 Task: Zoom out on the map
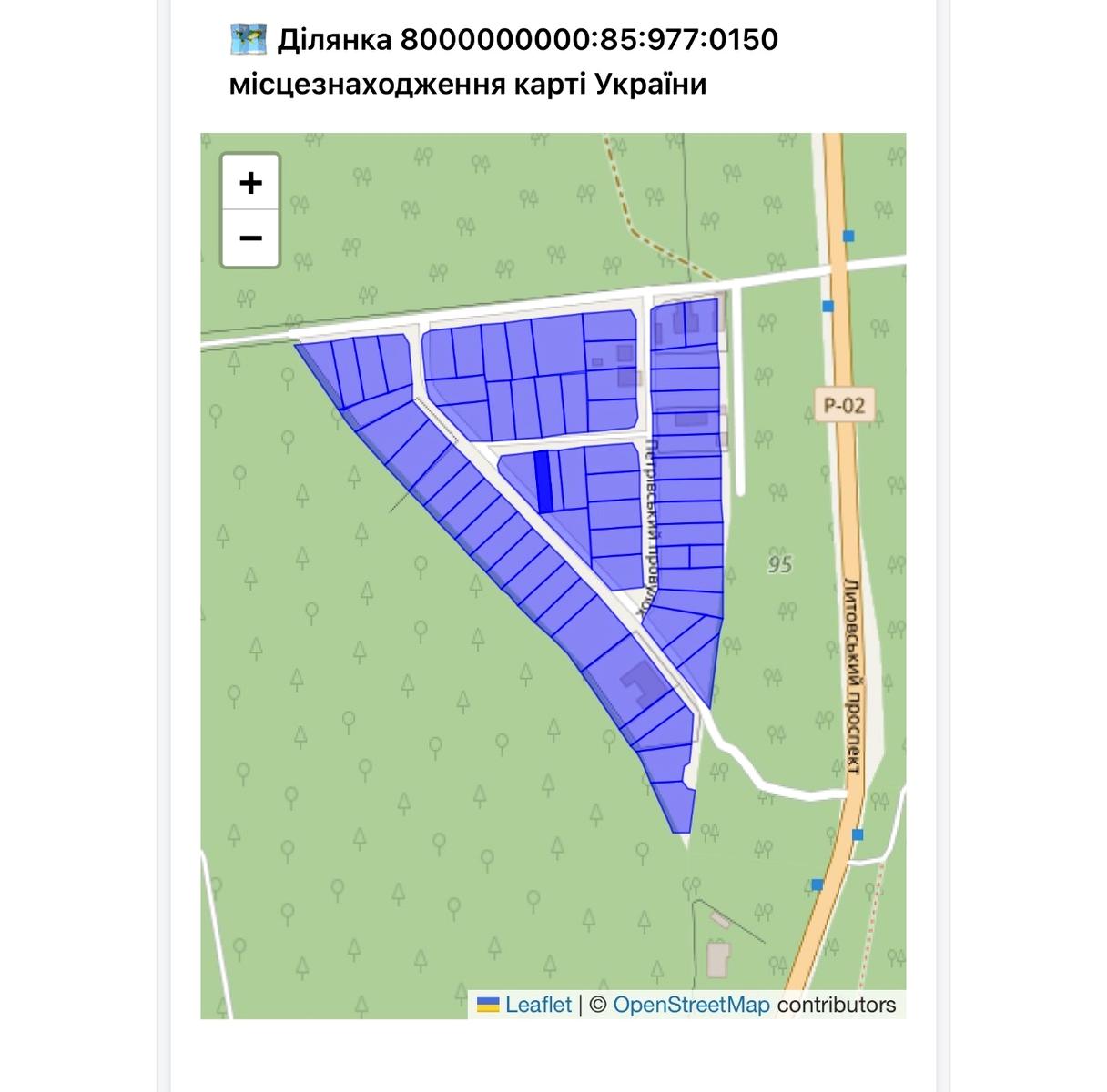[250, 238]
